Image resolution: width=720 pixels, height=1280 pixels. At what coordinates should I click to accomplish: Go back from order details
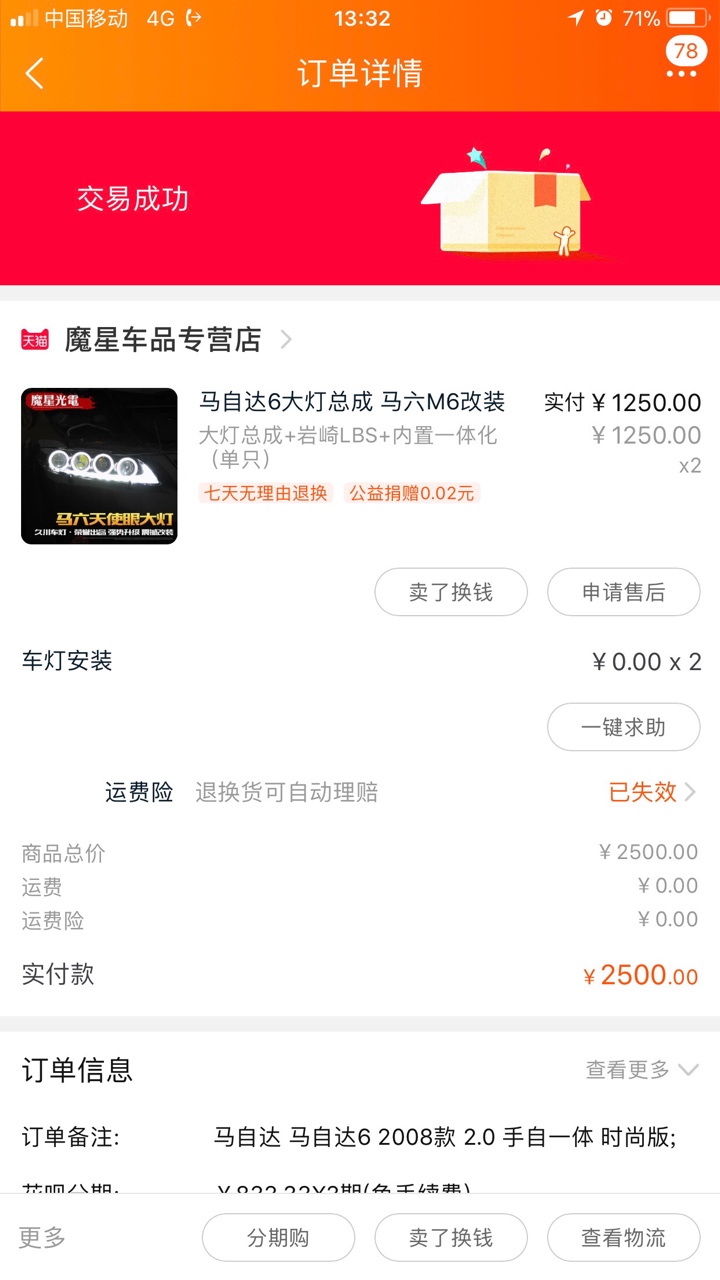click(35, 73)
